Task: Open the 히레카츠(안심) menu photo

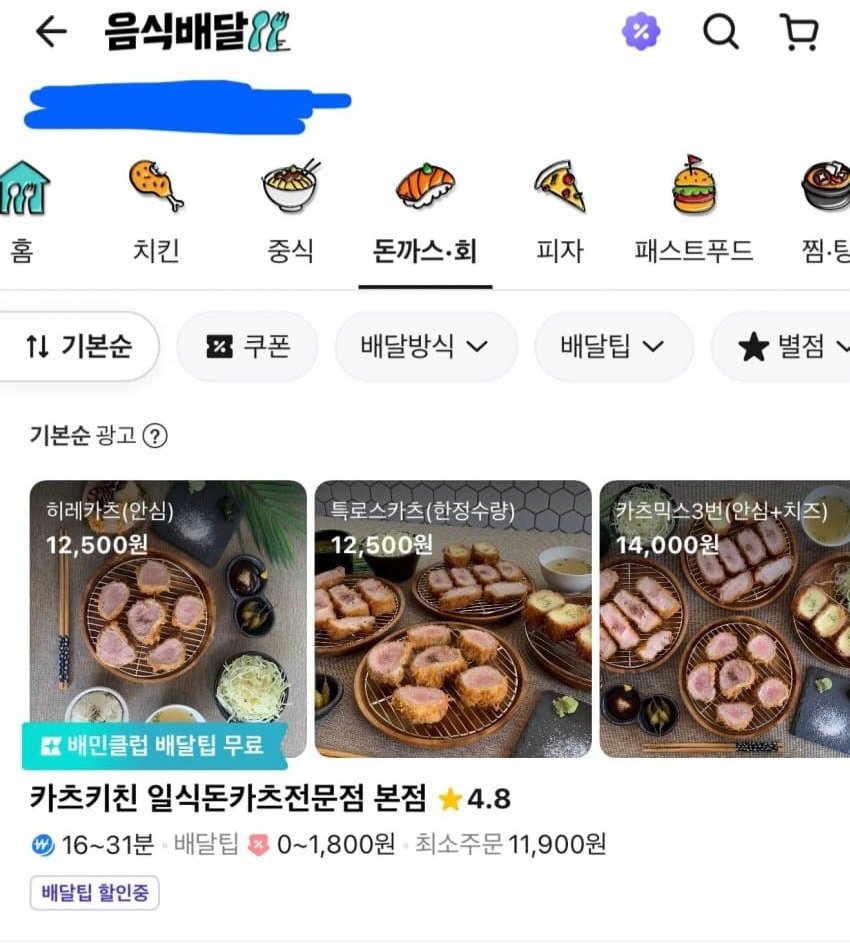Action: pos(168,618)
